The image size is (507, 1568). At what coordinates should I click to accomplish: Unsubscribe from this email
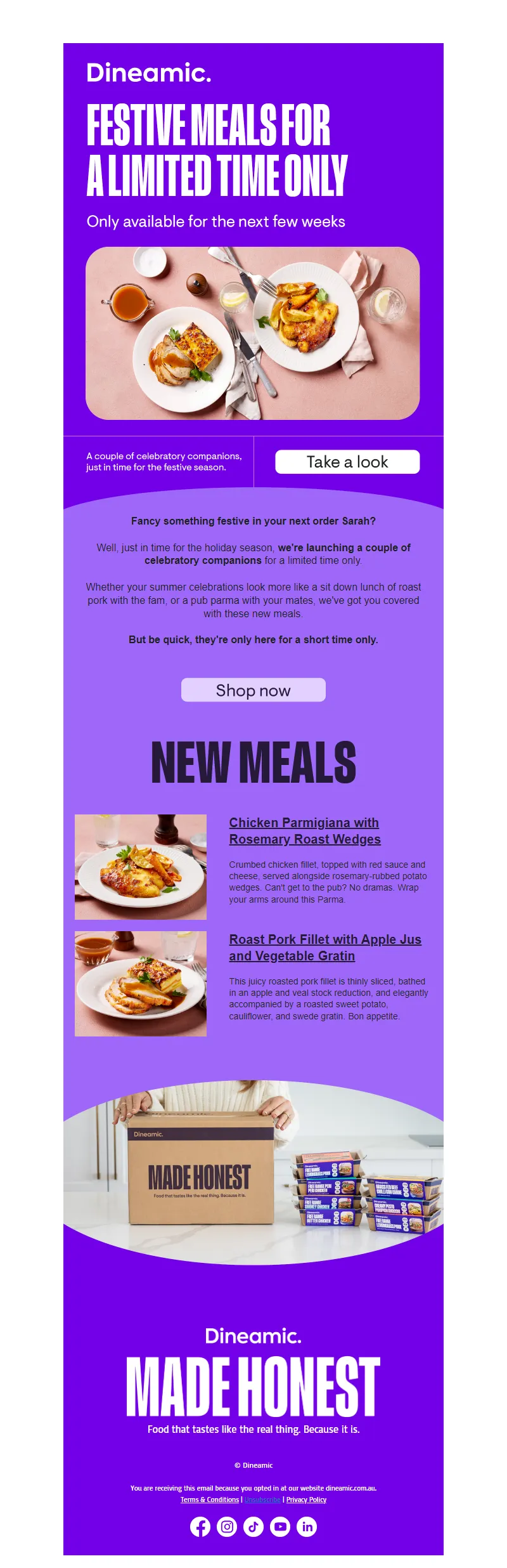pos(262,1499)
